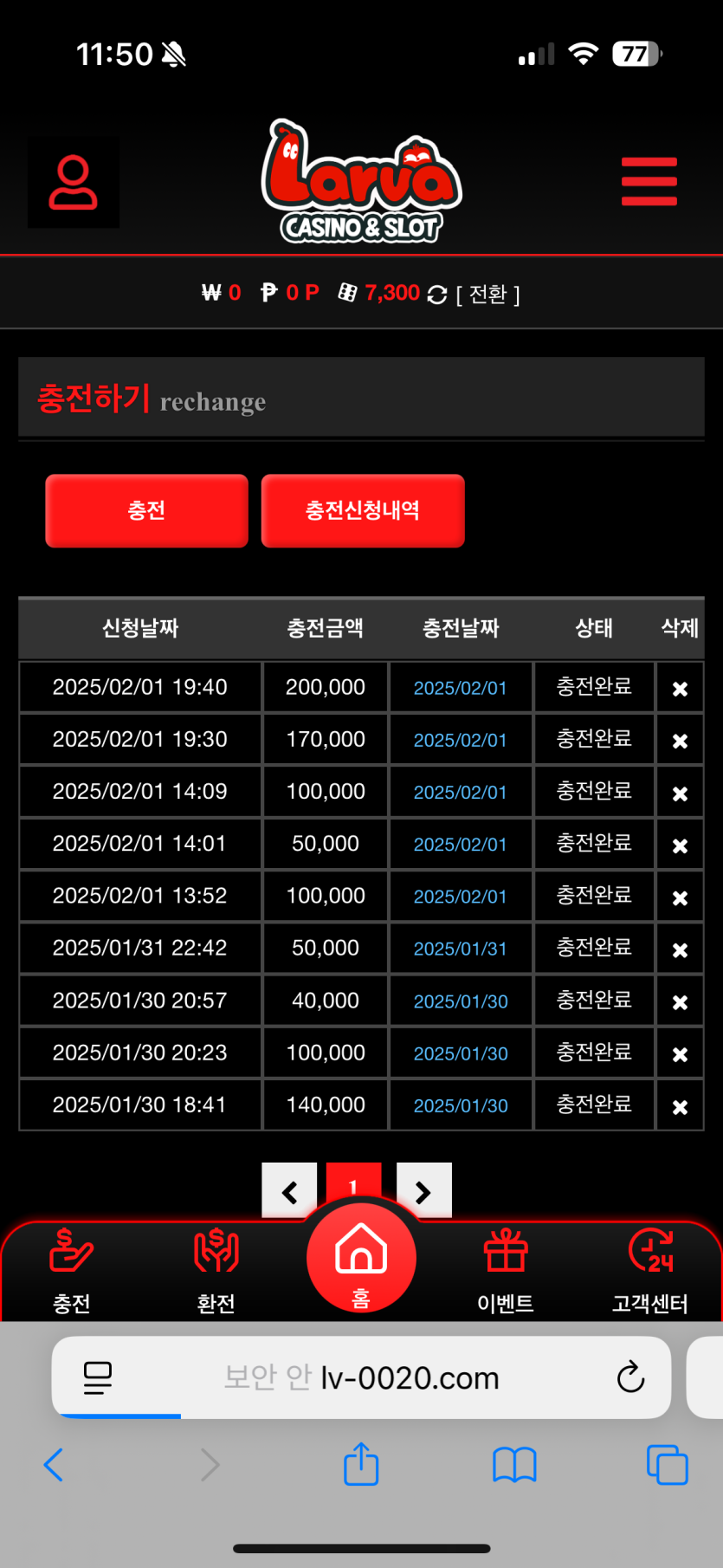Delete the 2025/02/01 19:40 recharge record
Screen dimensions: 723x1568
tap(680, 689)
